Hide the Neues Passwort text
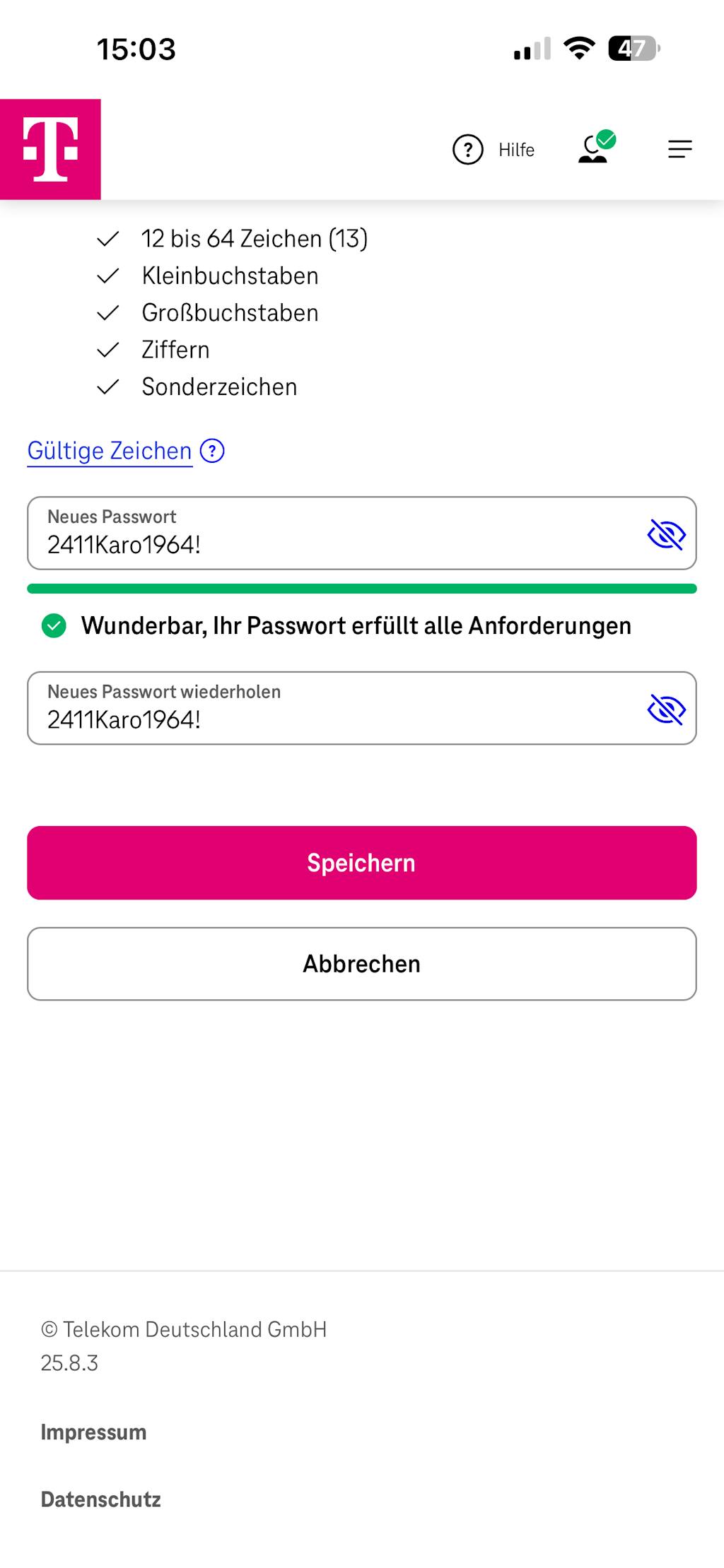 click(x=666, y=534)
